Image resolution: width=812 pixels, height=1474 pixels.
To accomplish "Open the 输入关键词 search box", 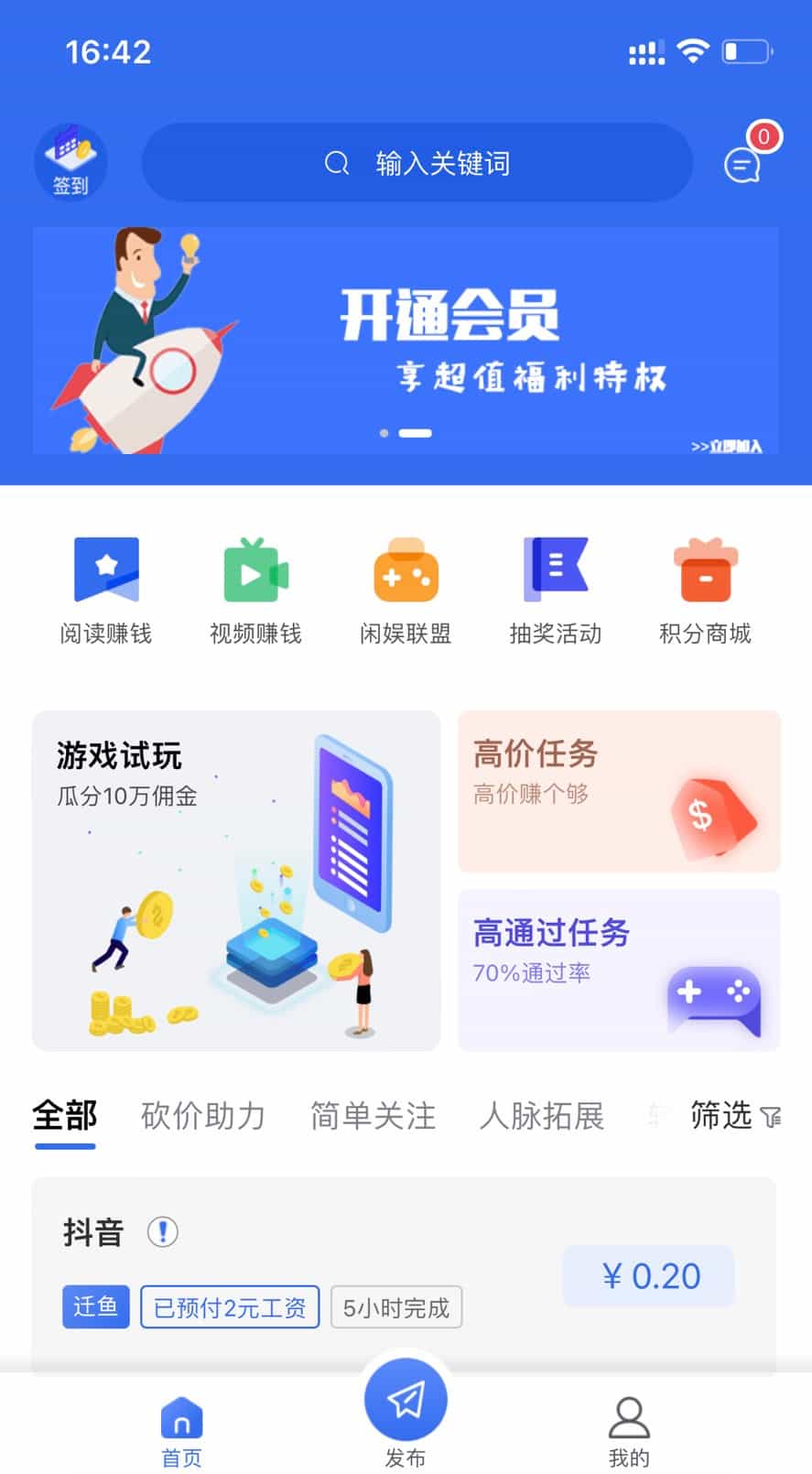I will tap(417, 163).
